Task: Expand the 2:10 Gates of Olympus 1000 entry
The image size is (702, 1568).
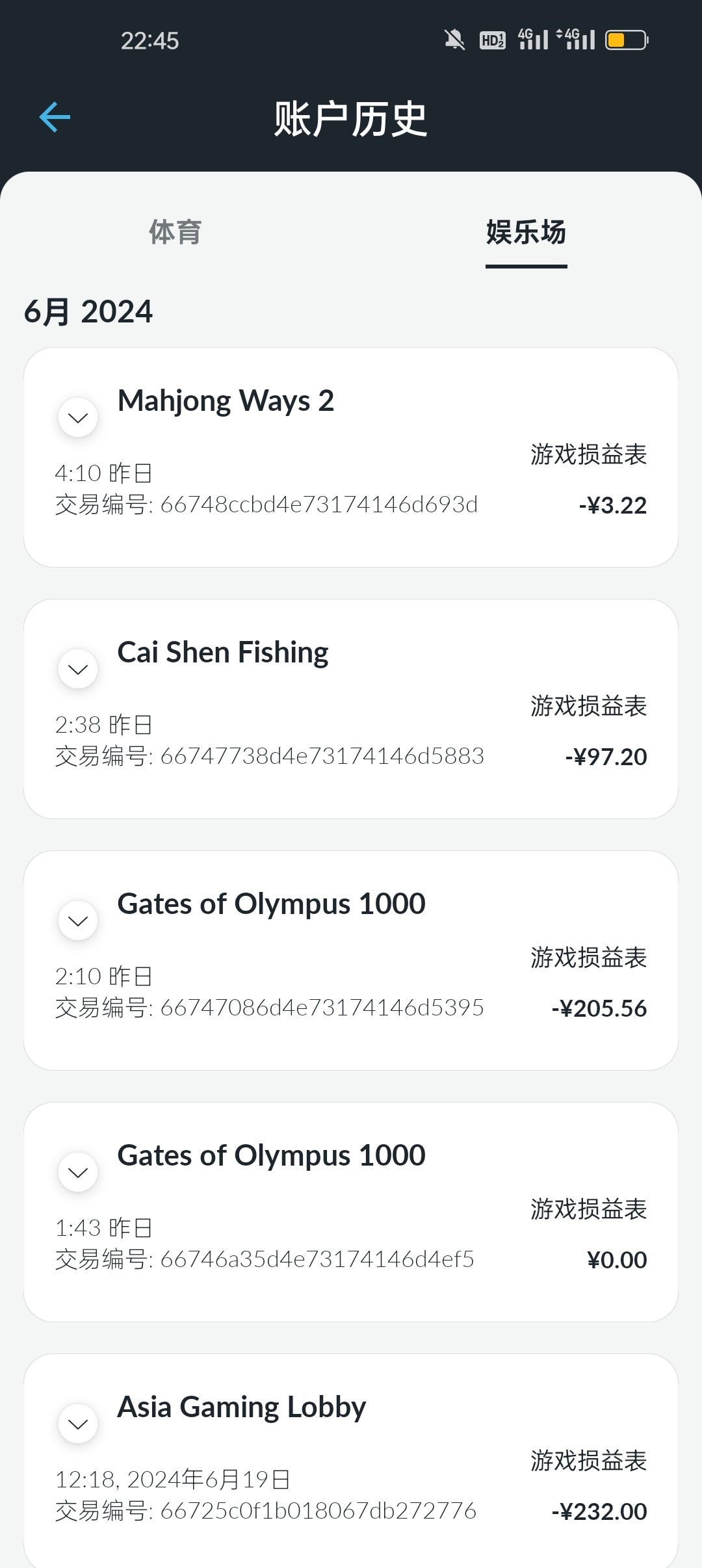Action: click(x=78, y=921)
